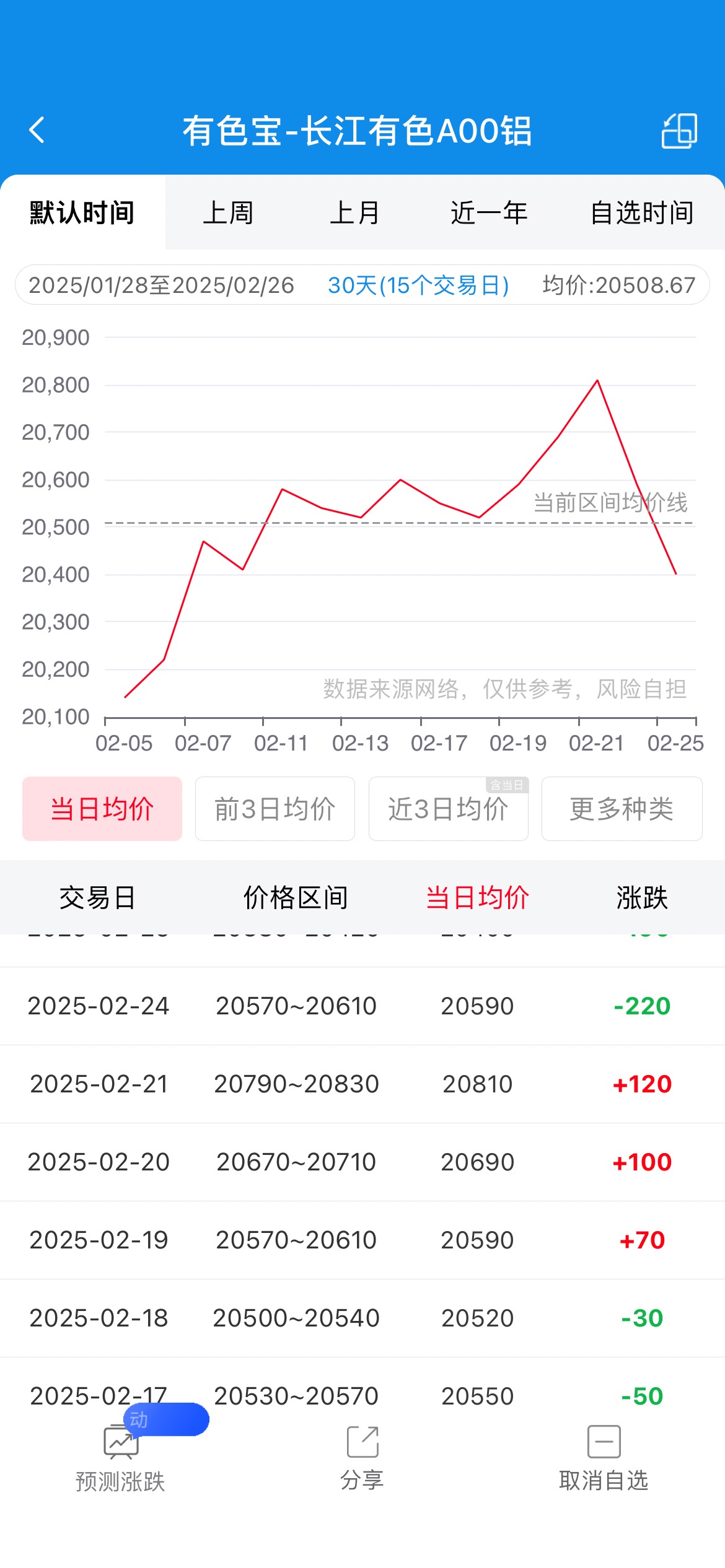
Task: Switch to the 上周 tab
Action: [x=228, y=212]
